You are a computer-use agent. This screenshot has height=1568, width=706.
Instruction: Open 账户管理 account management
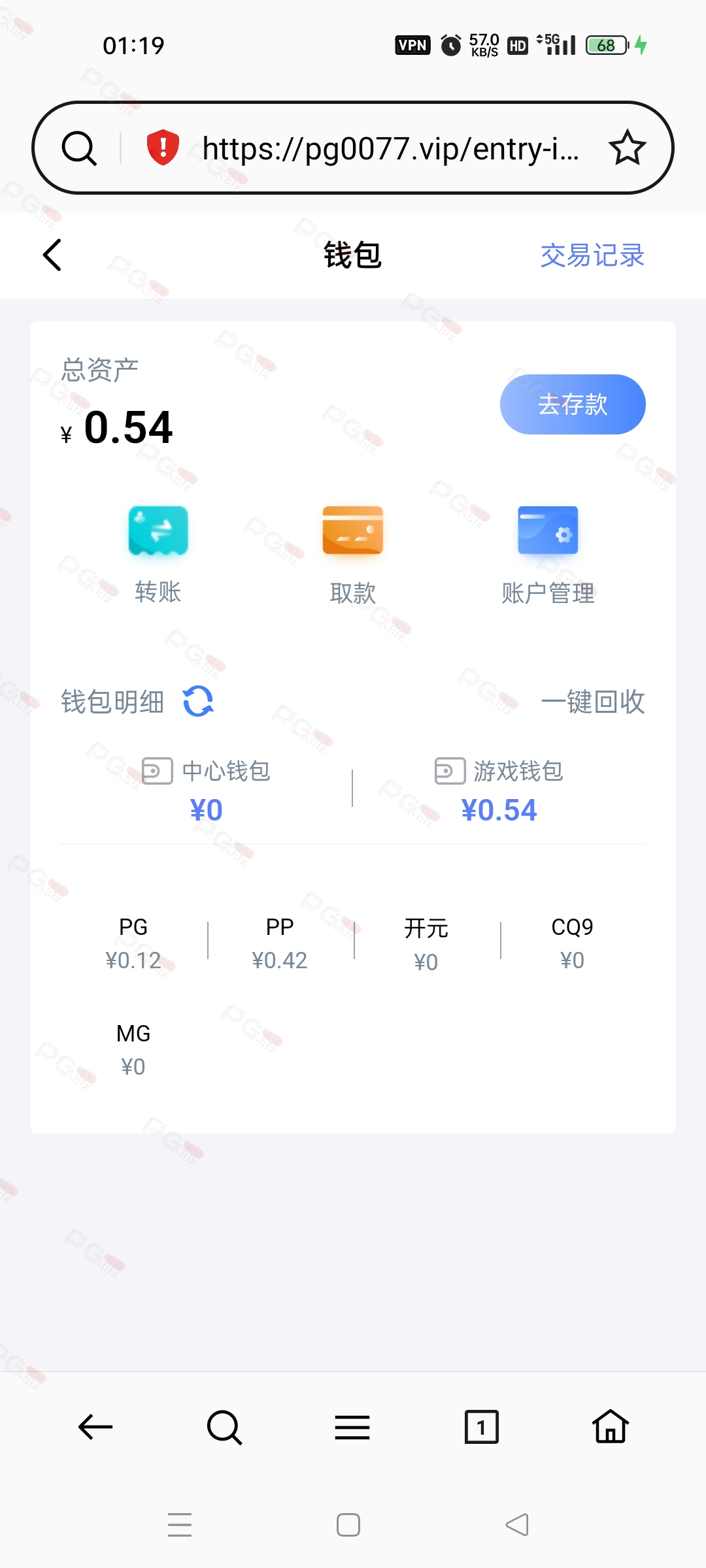(548, 554)
